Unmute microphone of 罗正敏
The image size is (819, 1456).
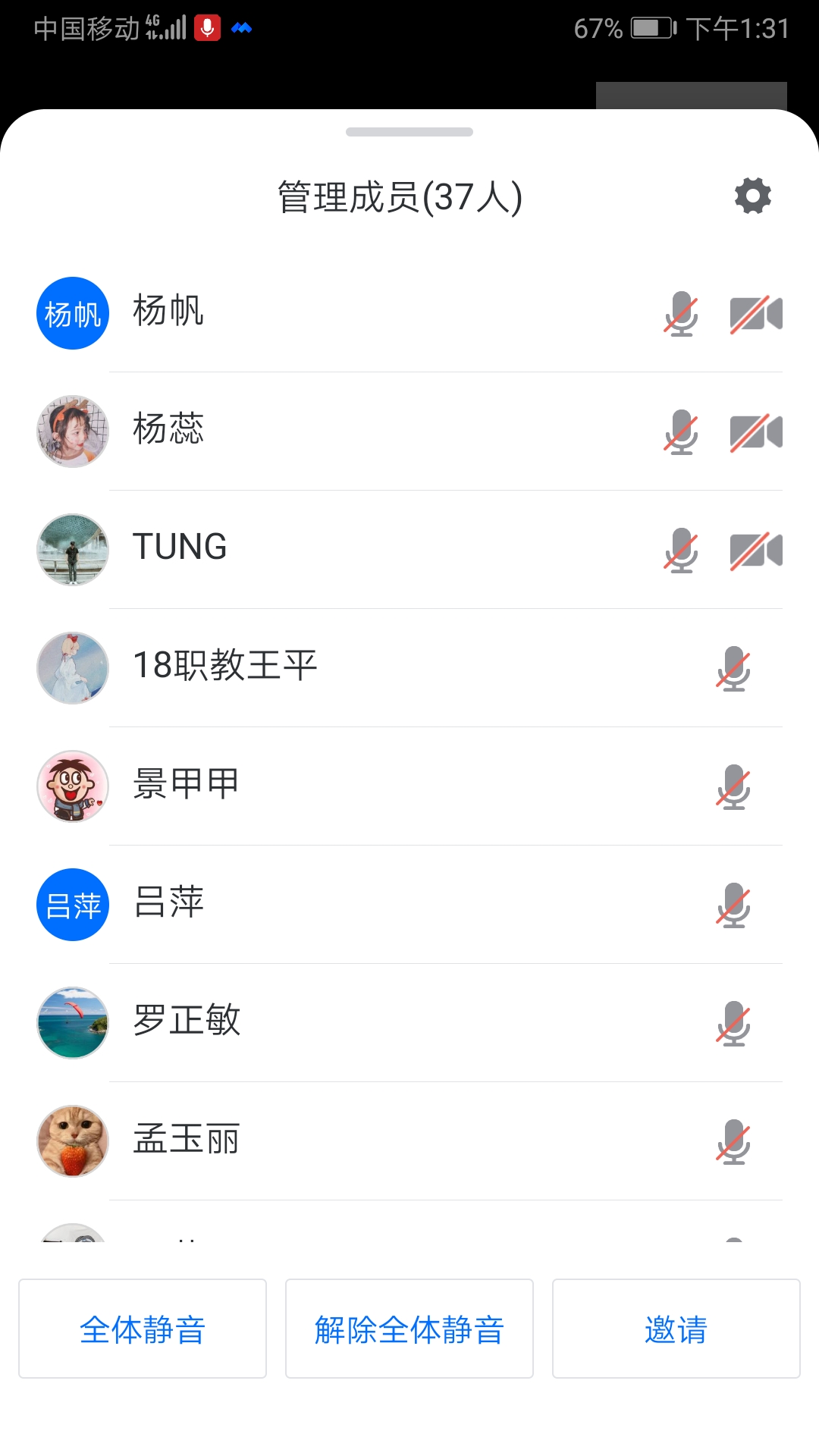733,1024
